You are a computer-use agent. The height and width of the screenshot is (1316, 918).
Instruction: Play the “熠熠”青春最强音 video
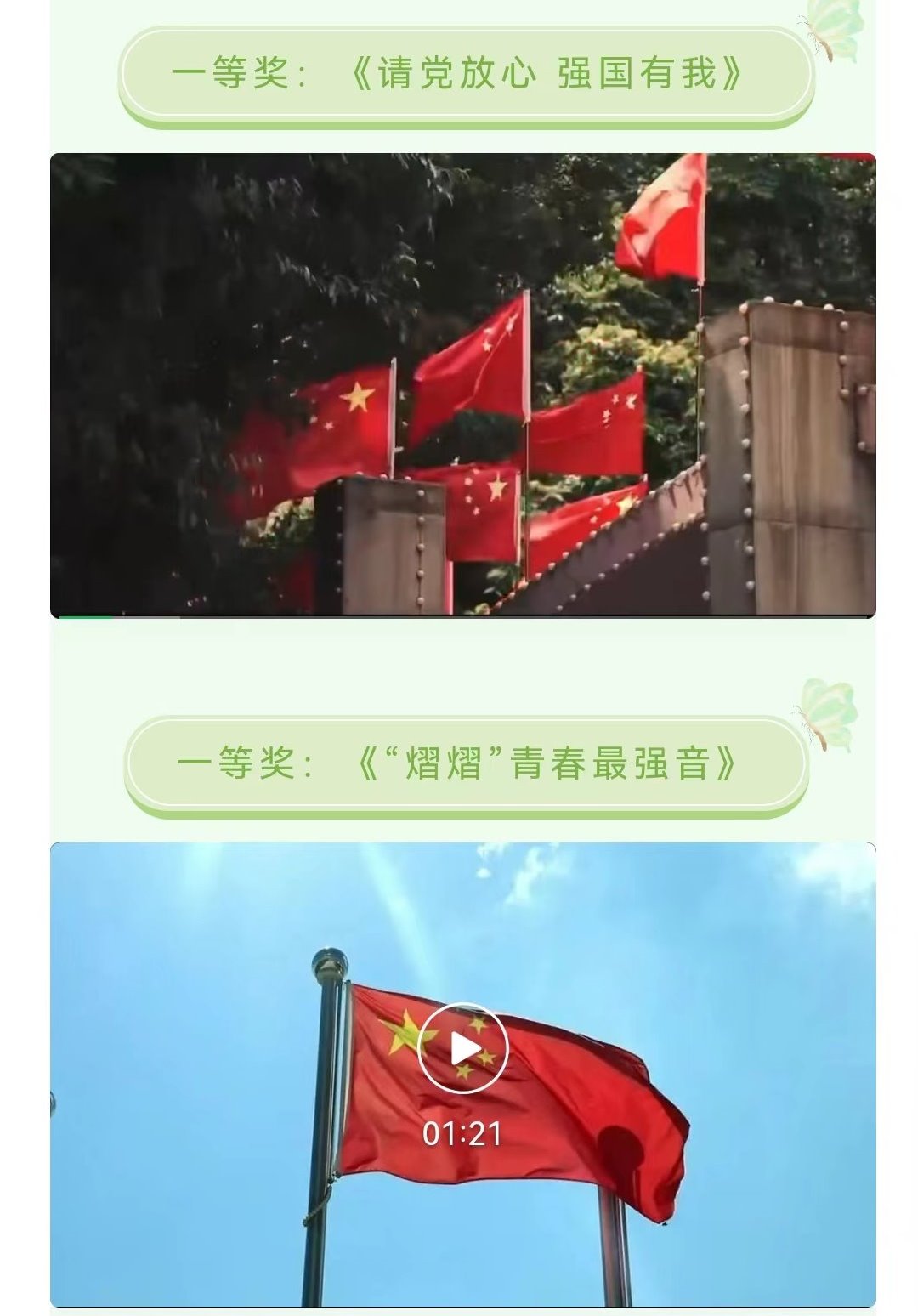pos(463,1048)
